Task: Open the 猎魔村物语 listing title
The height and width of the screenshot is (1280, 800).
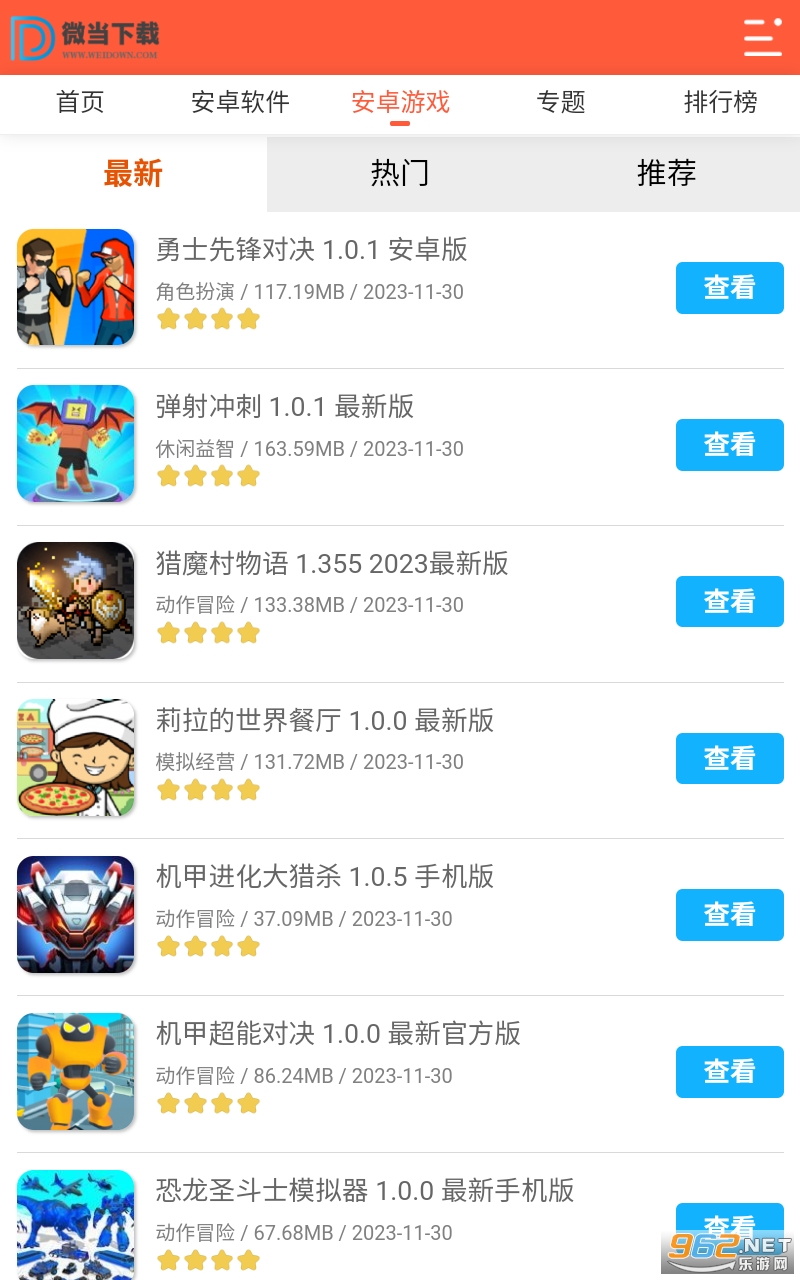Action: click(332, 564)
